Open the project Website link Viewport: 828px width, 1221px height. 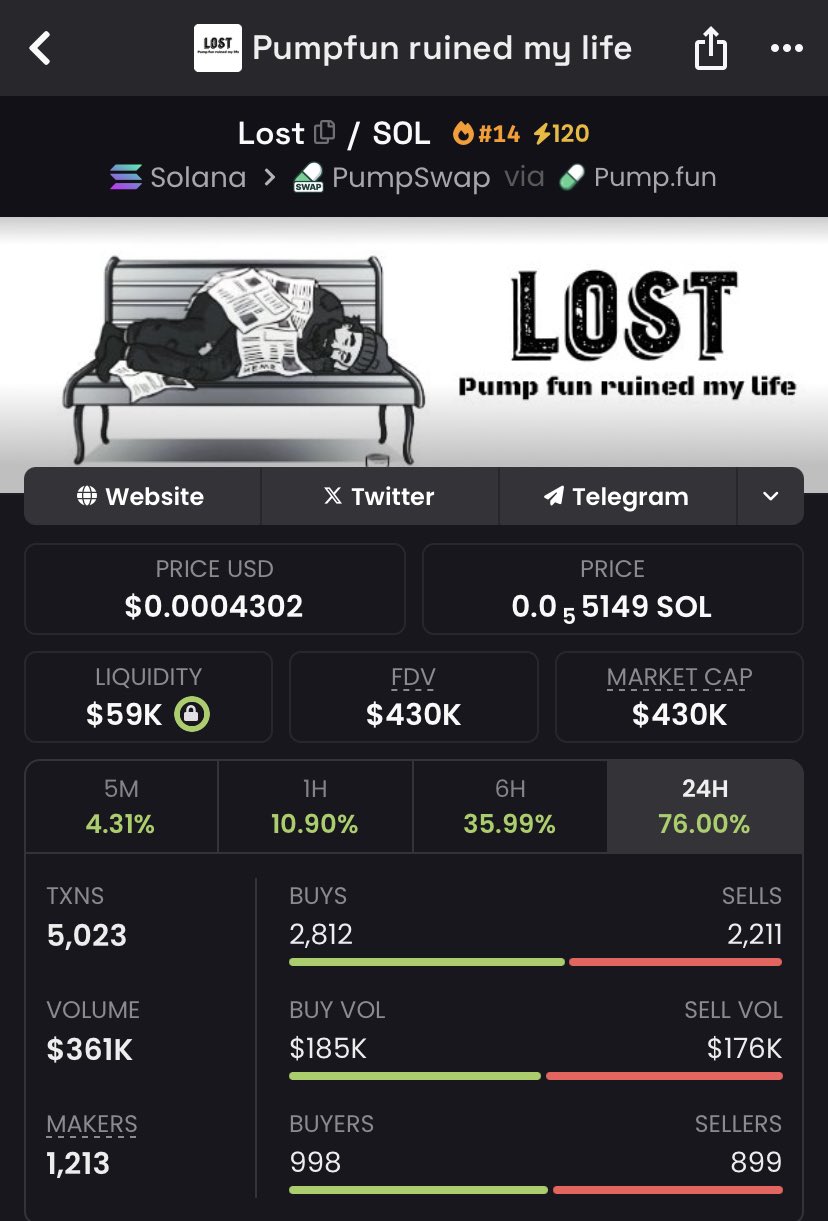(141, 497)
